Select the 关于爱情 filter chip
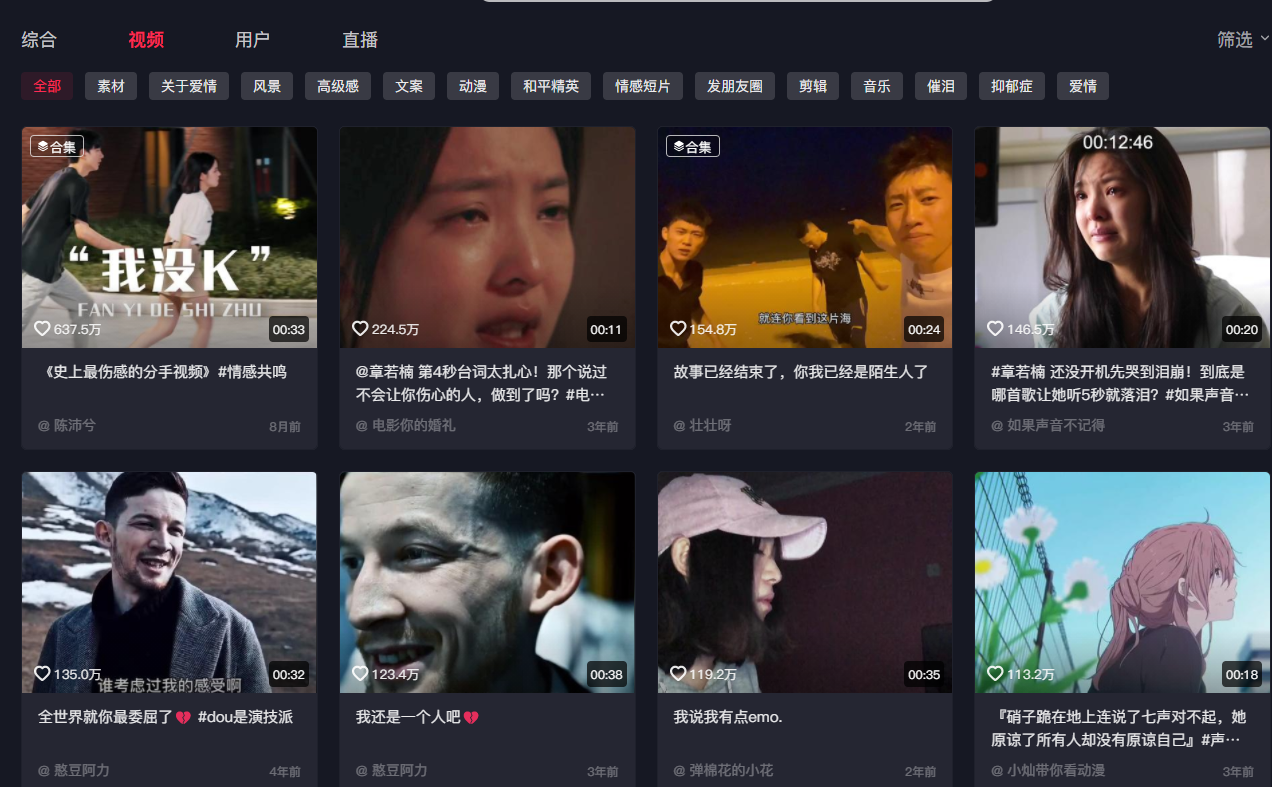 click(189, 86)
